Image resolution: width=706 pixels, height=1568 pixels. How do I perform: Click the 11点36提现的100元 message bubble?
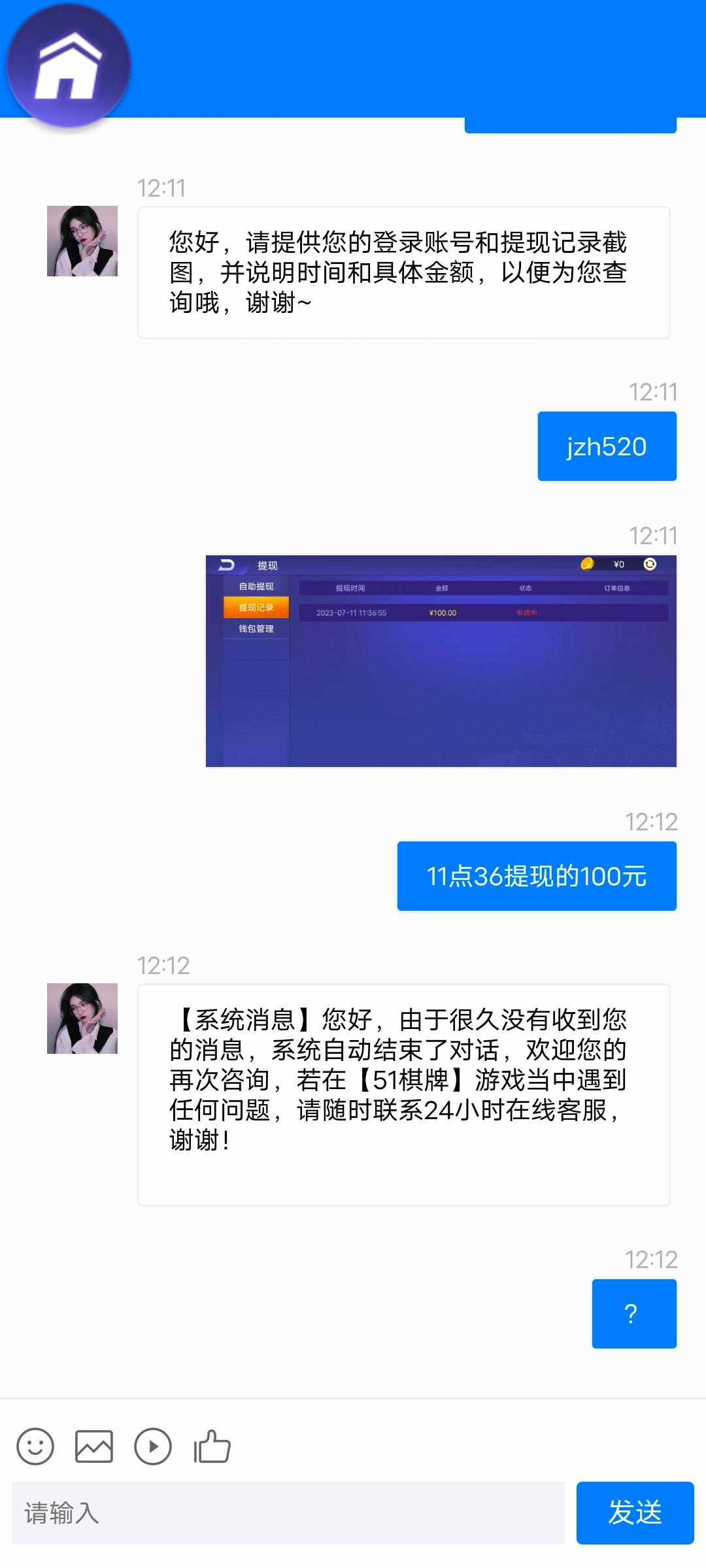pyautogui.click(x=536, y=875)
